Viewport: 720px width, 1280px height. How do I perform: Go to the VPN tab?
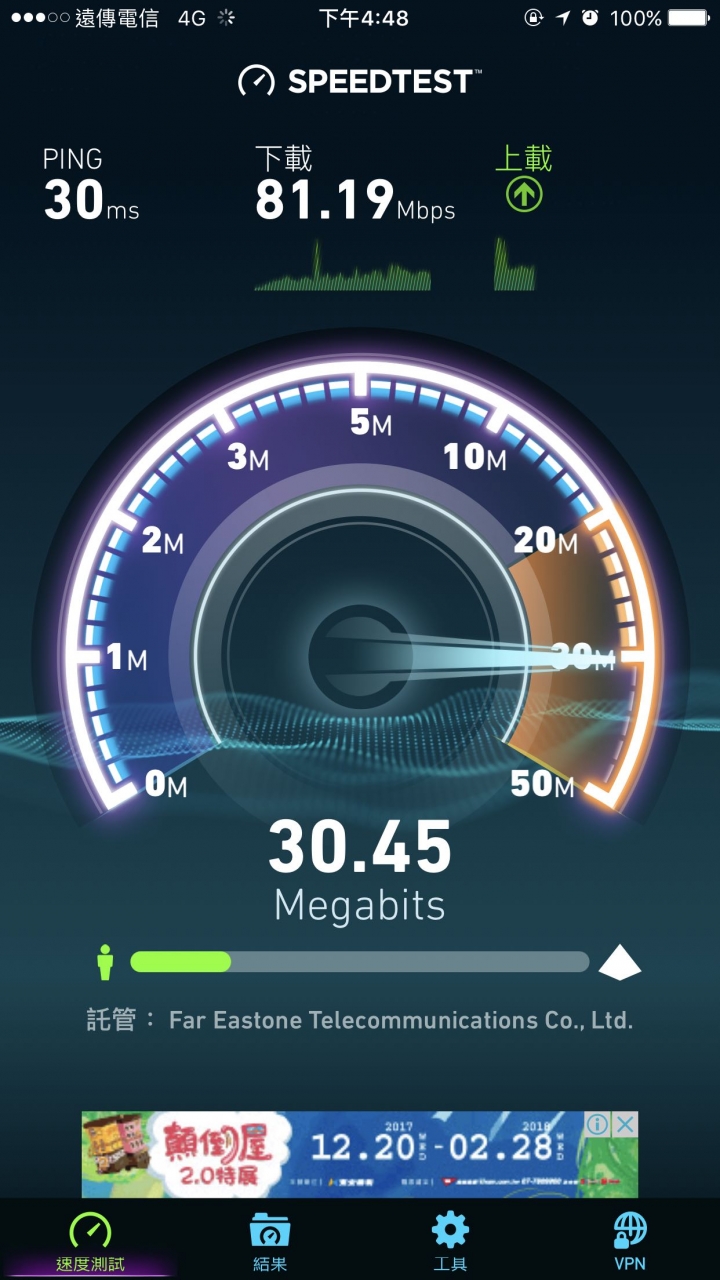(630, 1241)
